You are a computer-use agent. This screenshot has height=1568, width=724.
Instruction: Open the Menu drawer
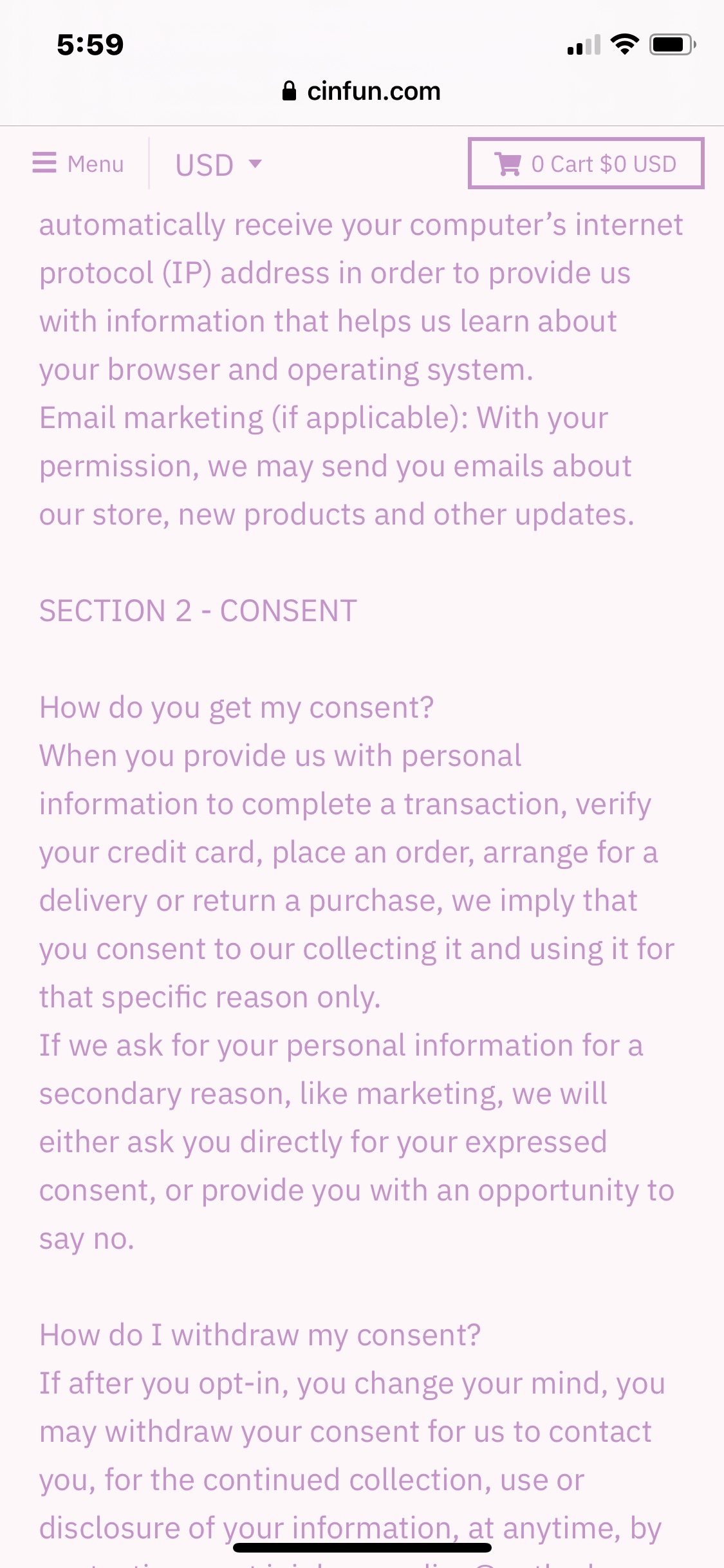pos(78,163)
